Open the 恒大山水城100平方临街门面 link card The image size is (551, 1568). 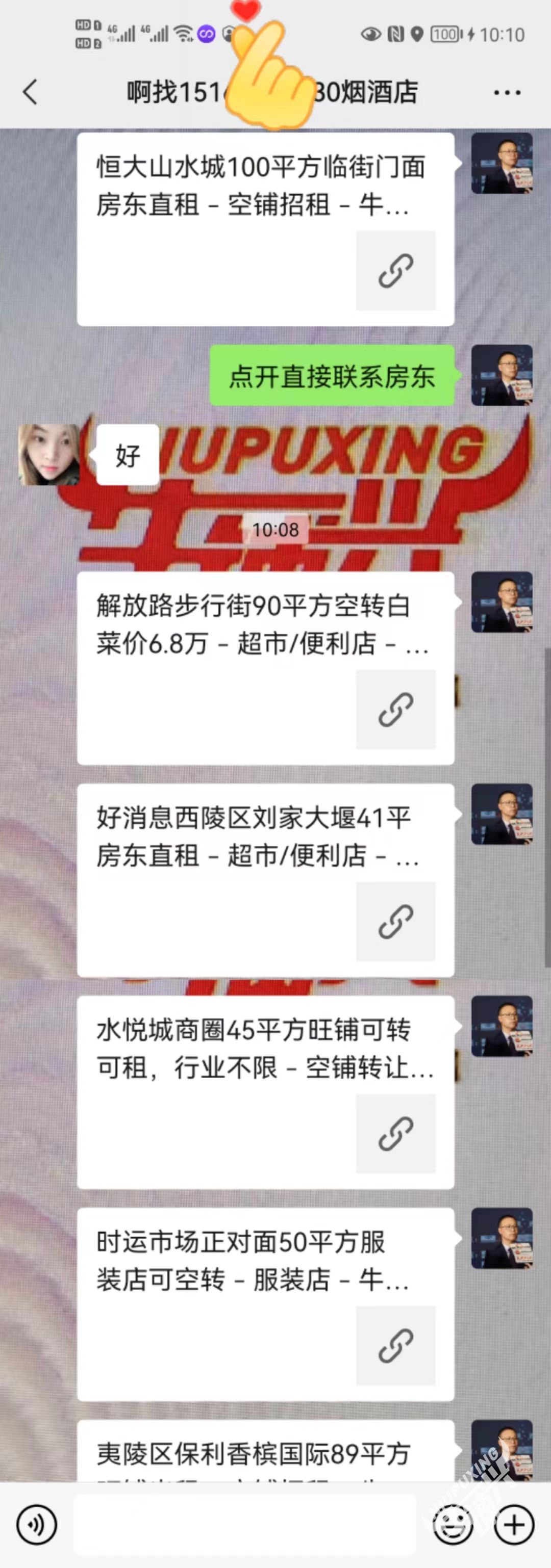265,228
